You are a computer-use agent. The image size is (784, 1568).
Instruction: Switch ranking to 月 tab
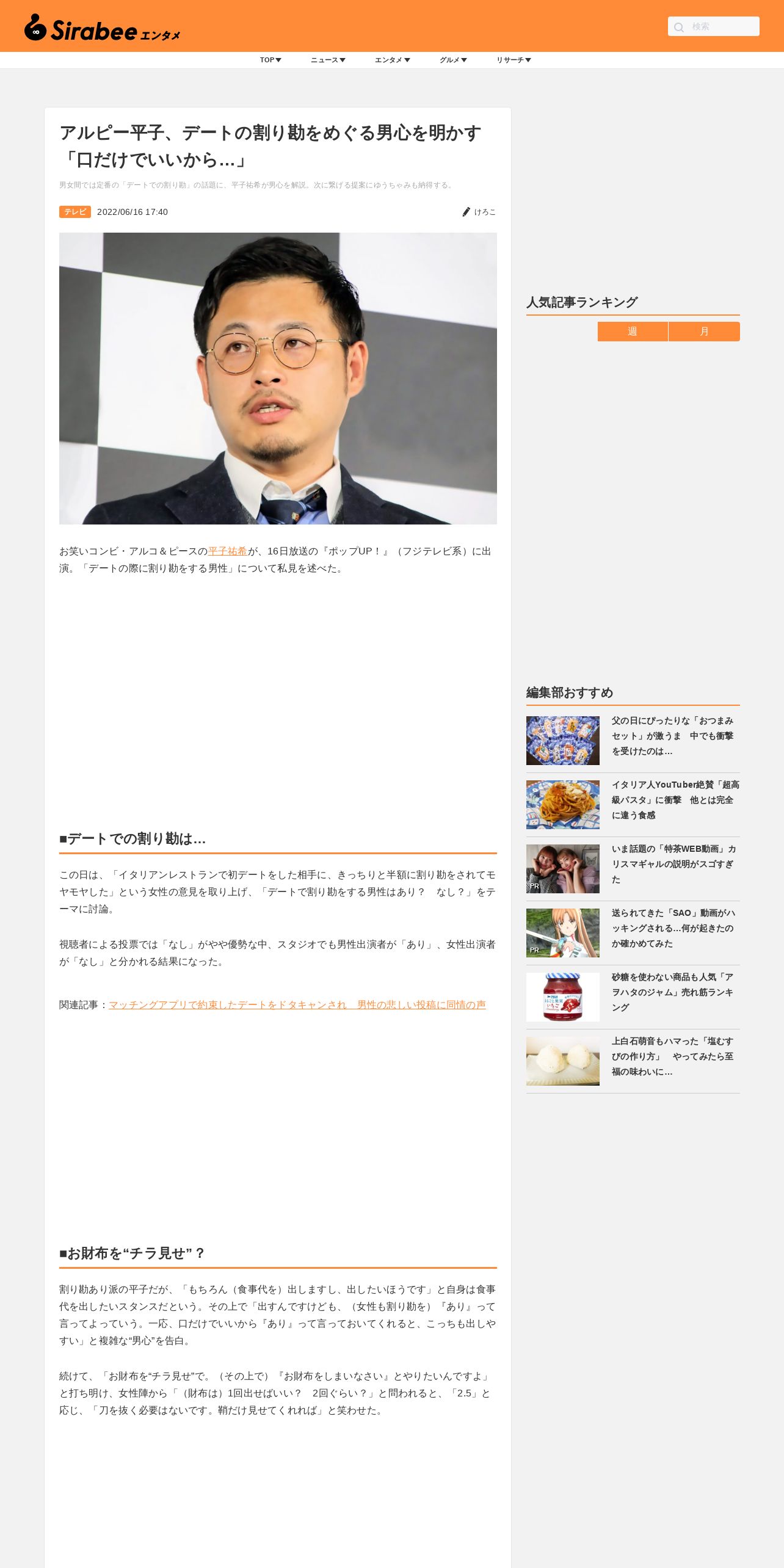click(x=704, y=332)
